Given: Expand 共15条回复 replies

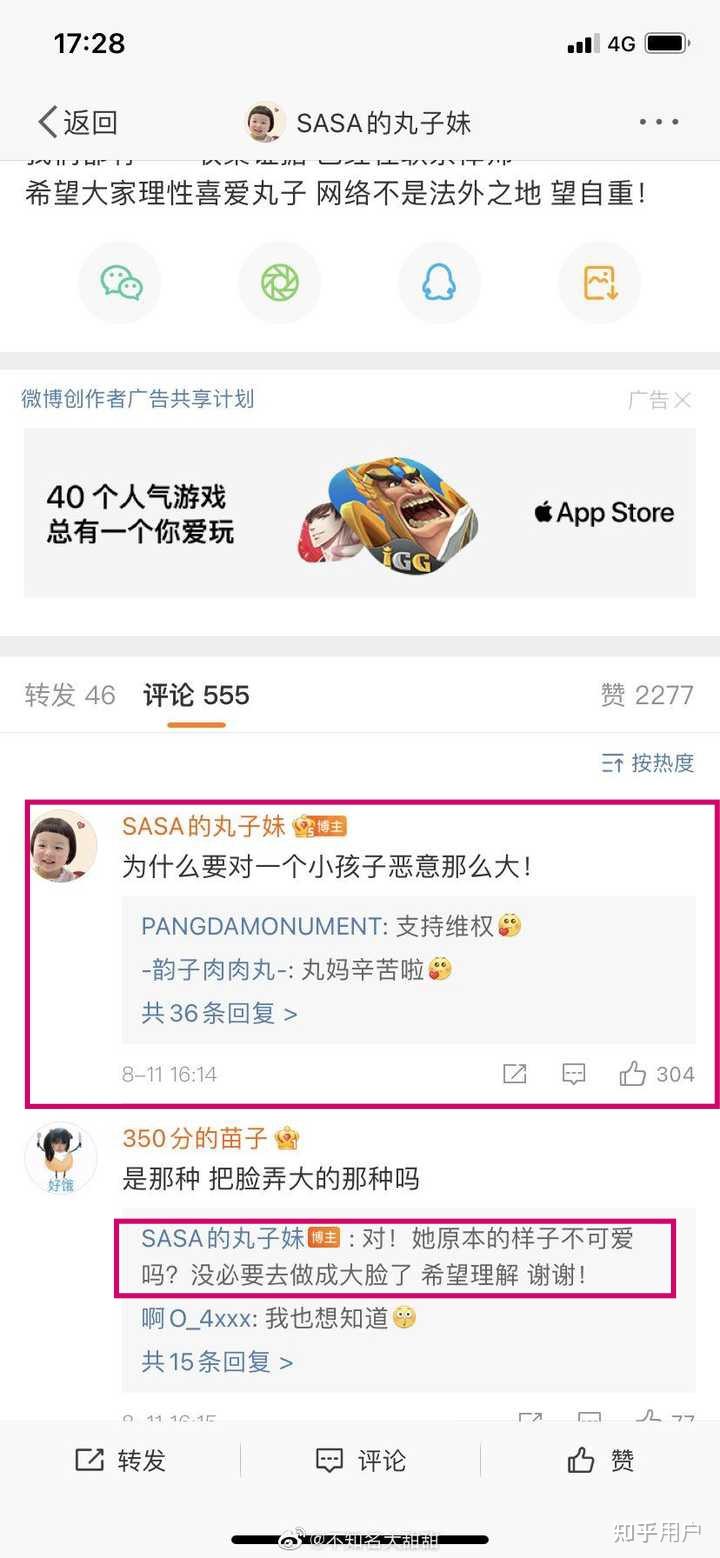Looking at the screenshot, I should pos(217,1362).
